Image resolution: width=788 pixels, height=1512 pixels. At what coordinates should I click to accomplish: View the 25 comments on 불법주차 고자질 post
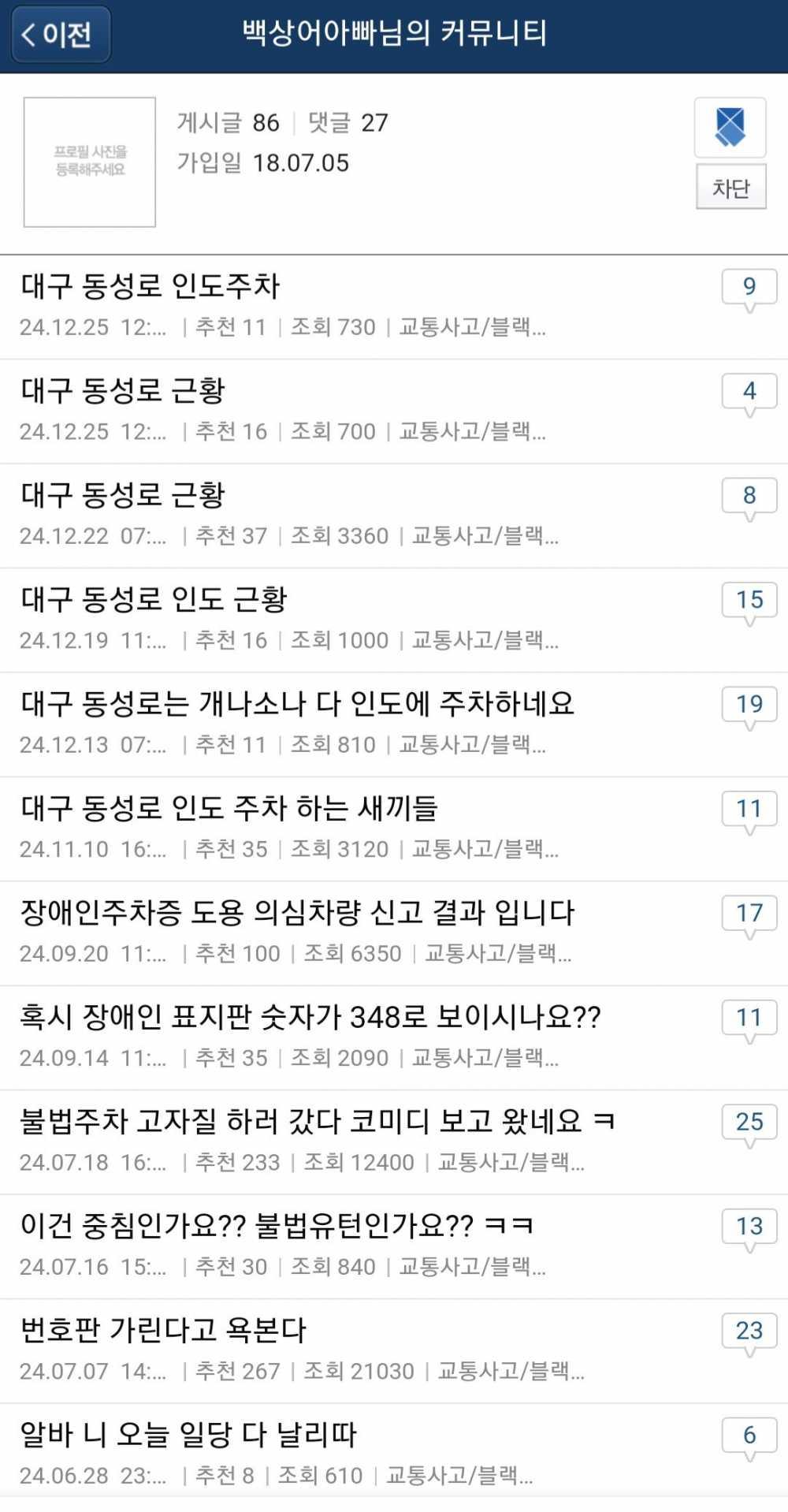[x=749, y=1123]
